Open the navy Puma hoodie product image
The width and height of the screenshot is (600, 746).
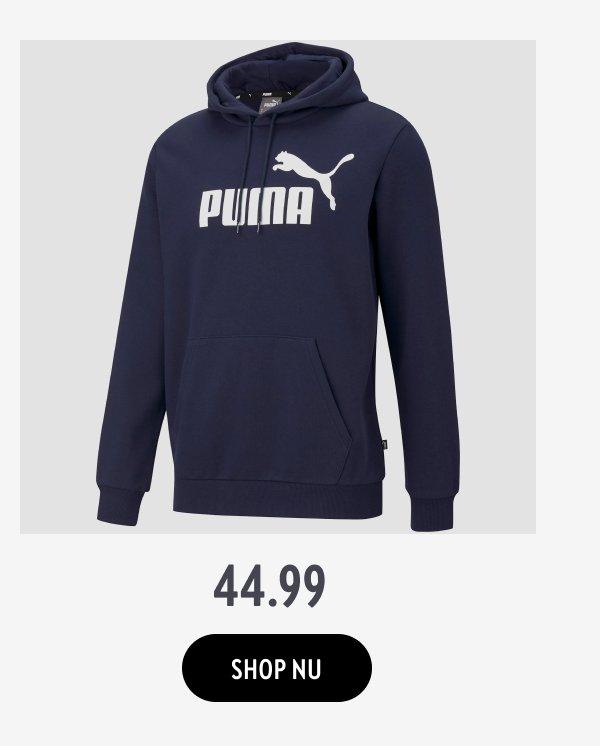(278, 287)
